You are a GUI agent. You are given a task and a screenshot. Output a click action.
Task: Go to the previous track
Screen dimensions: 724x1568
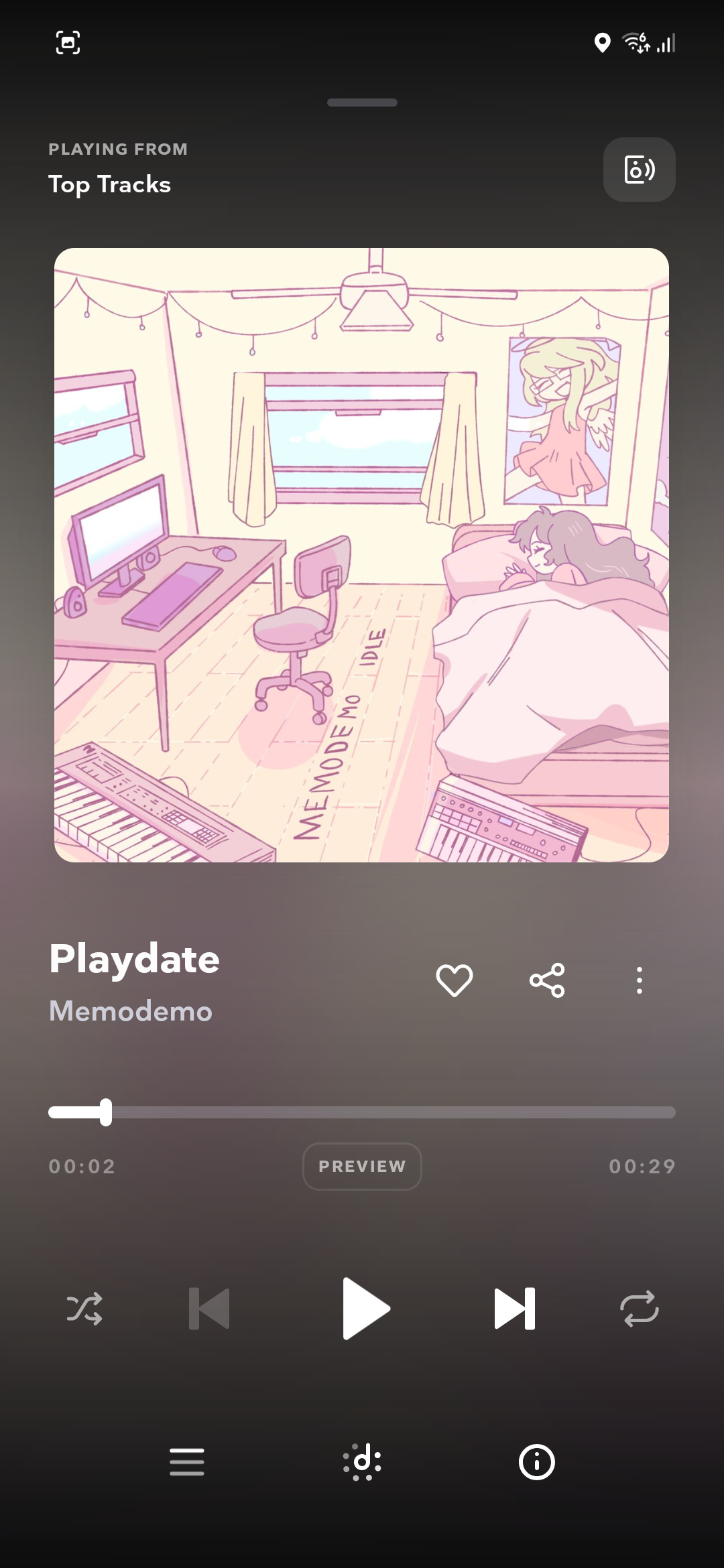tap(210, 1308)
